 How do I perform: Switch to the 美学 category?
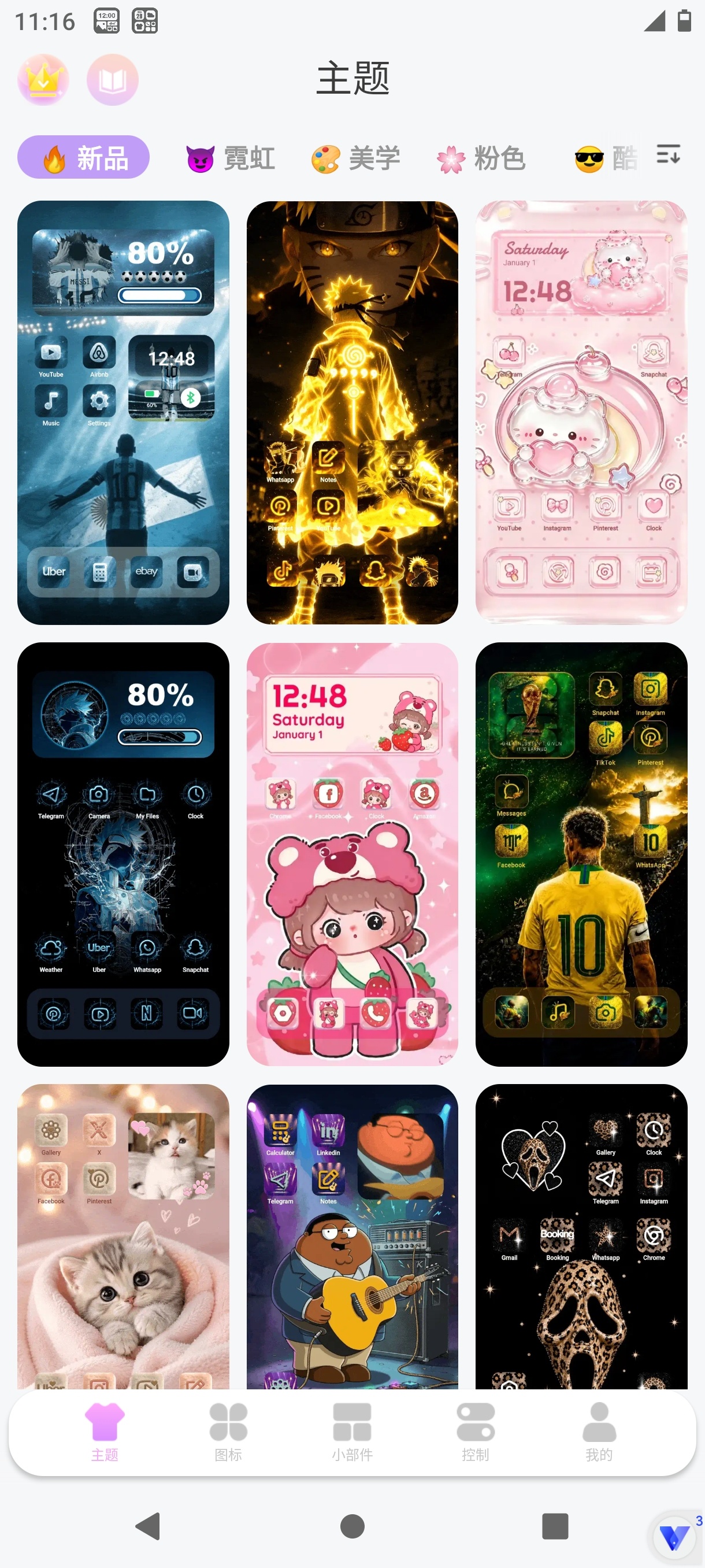click(x=356, y=158)
